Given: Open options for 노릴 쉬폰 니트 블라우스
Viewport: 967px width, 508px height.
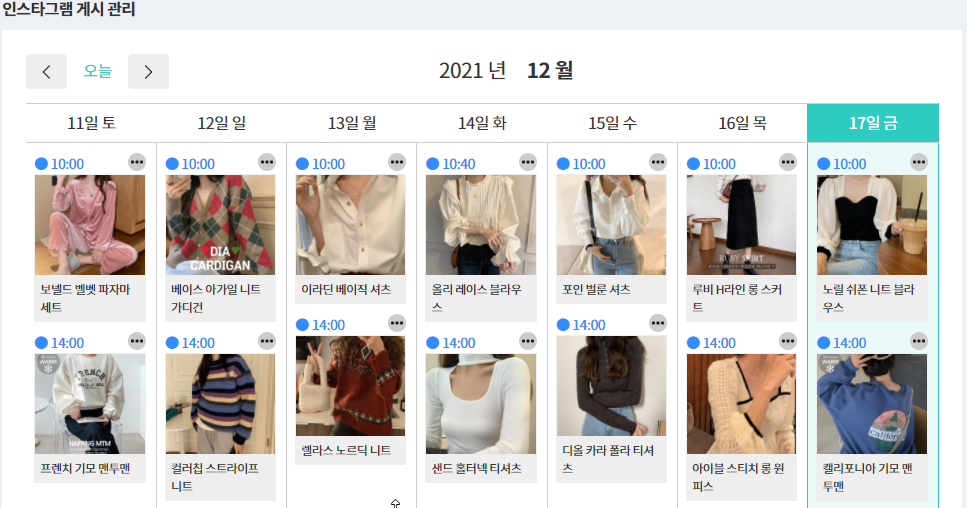Looking at the screenshot, I should (919, 162).
